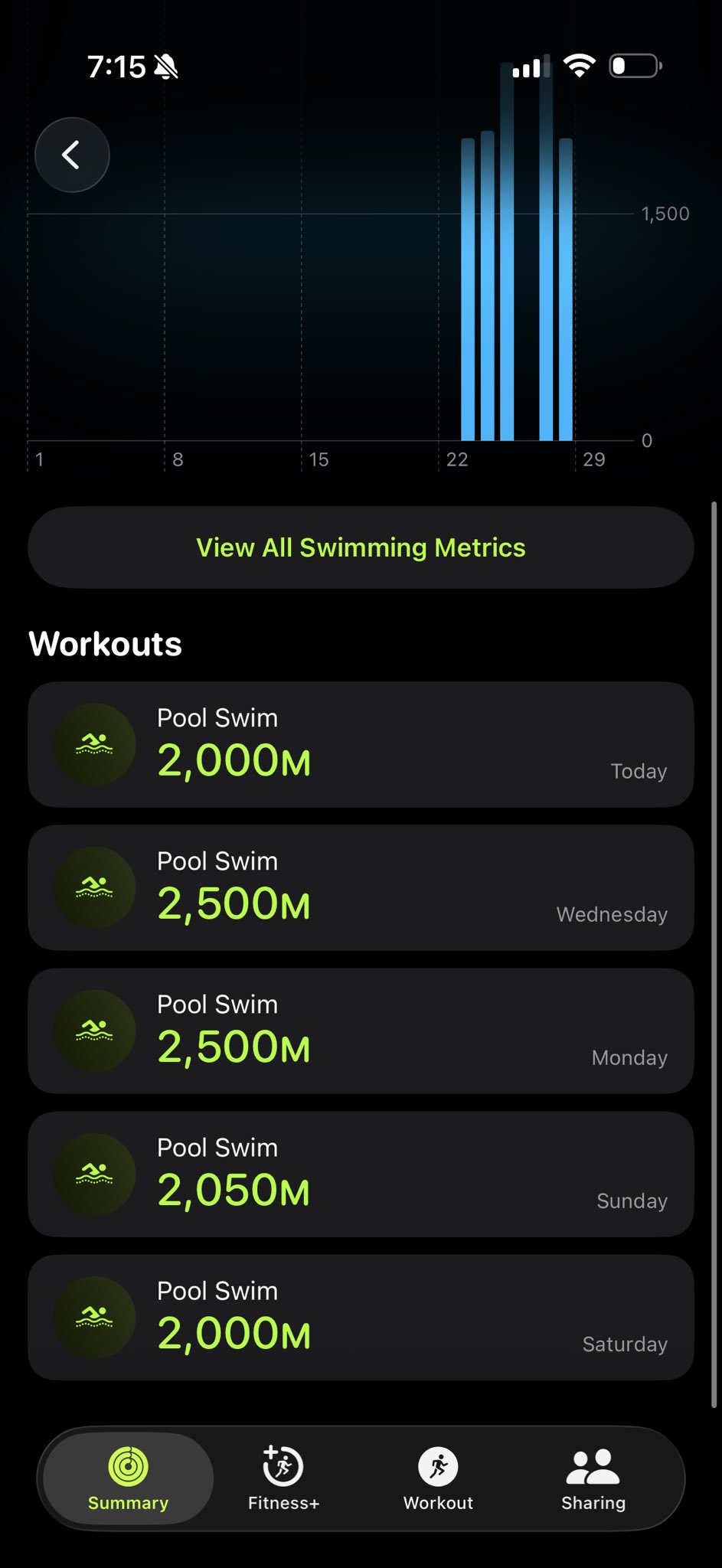Switch to the Workout tab
The width and height of the screenshot is (722, 1568).
(x=438, y=1478)
